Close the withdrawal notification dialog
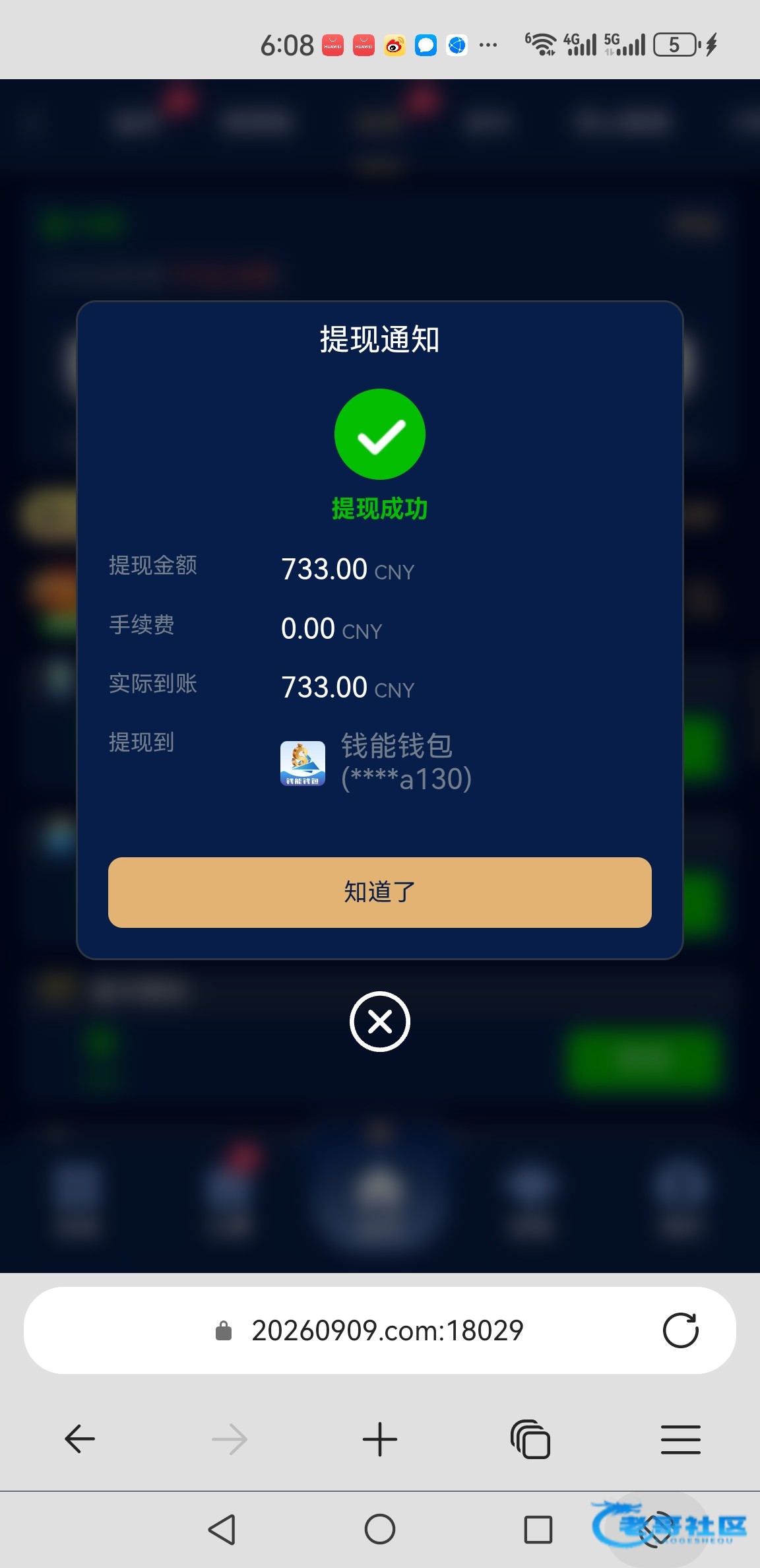The height and width of the screenshot is (1568, 760). 379,1022
